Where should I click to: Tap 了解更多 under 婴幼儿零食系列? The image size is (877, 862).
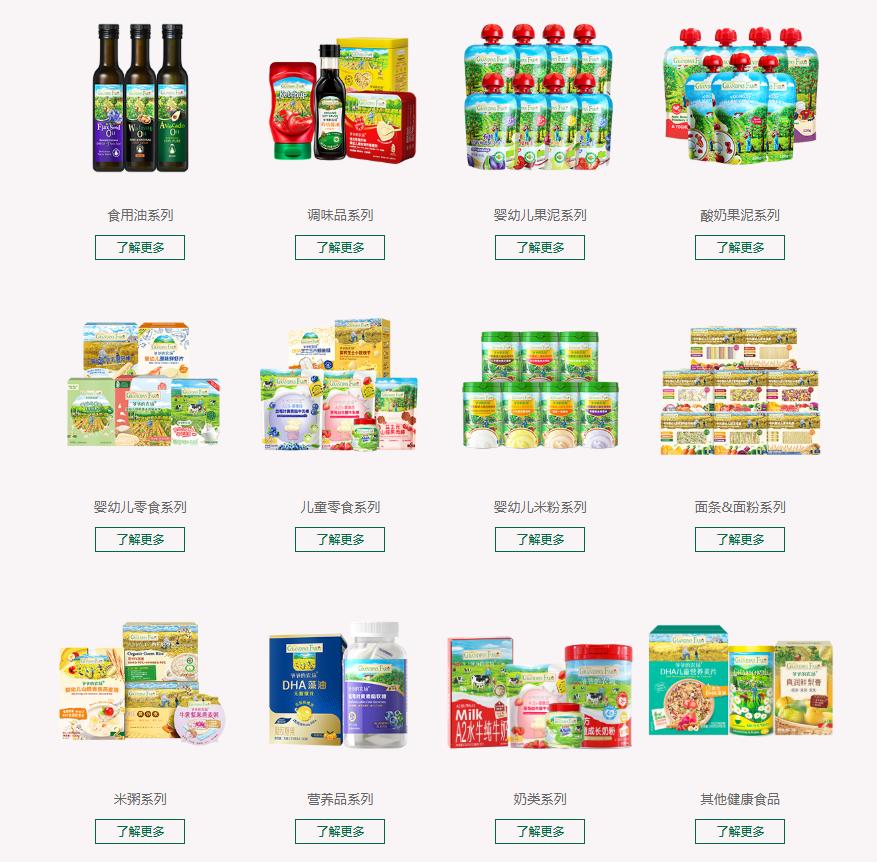pos(140,539)
